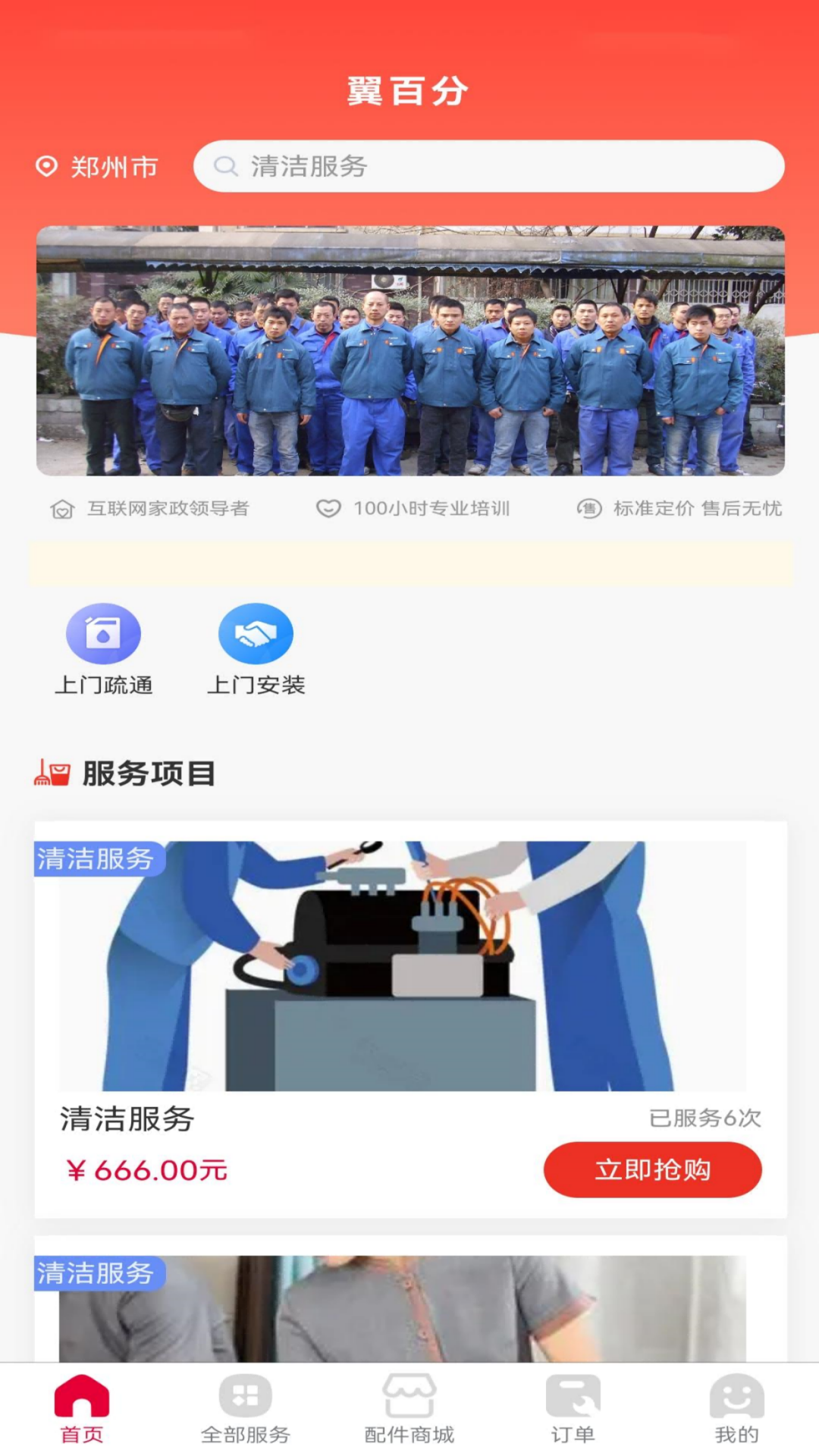Open the workers group photo banner

coord(410,351)
